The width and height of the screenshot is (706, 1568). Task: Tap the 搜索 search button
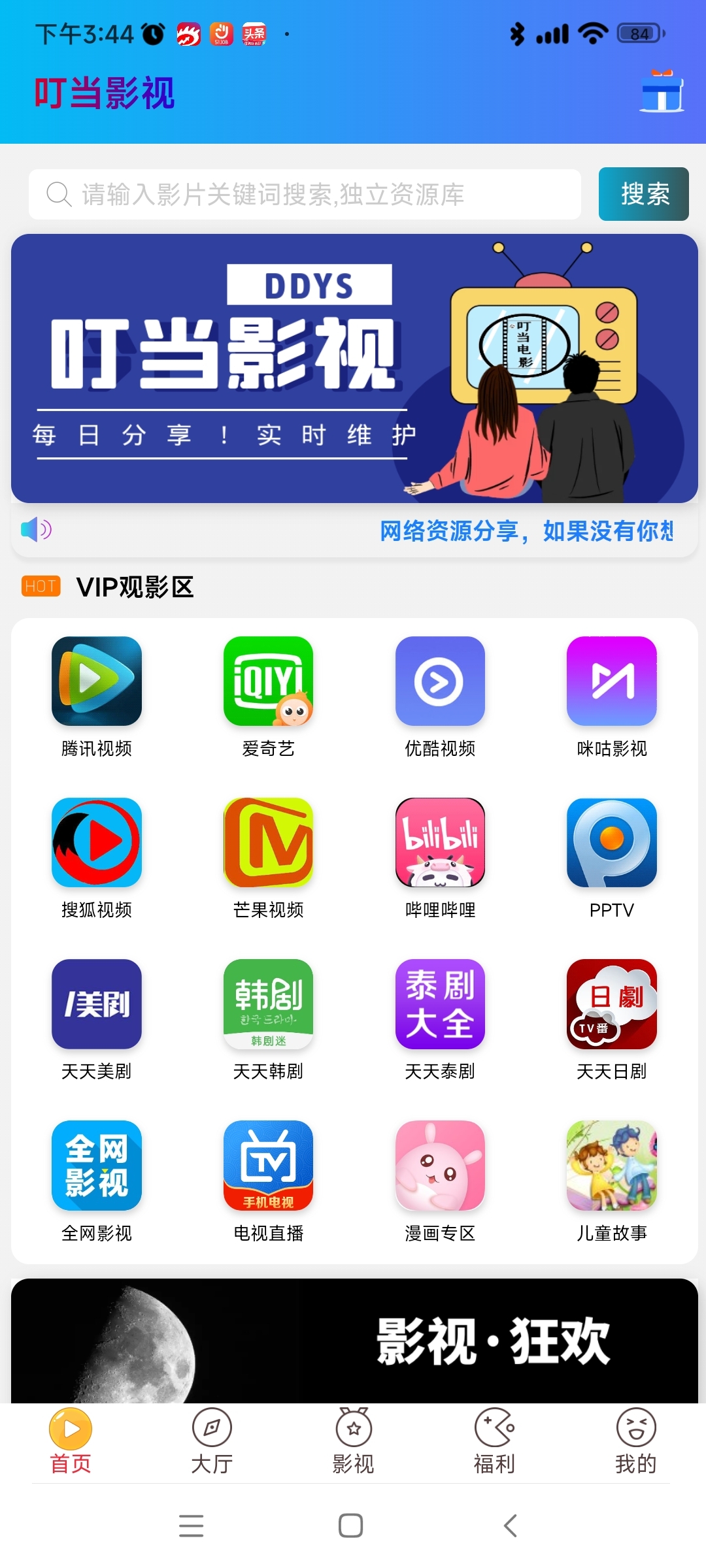(x=643, y=194)
